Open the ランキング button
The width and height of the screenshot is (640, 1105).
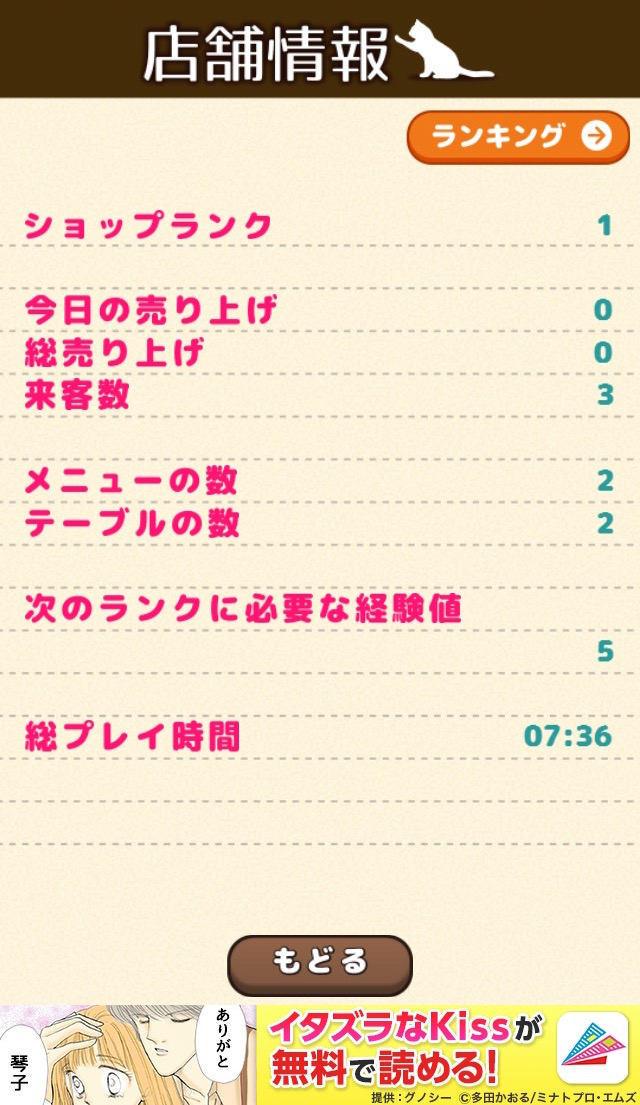[x=518, y=137]
